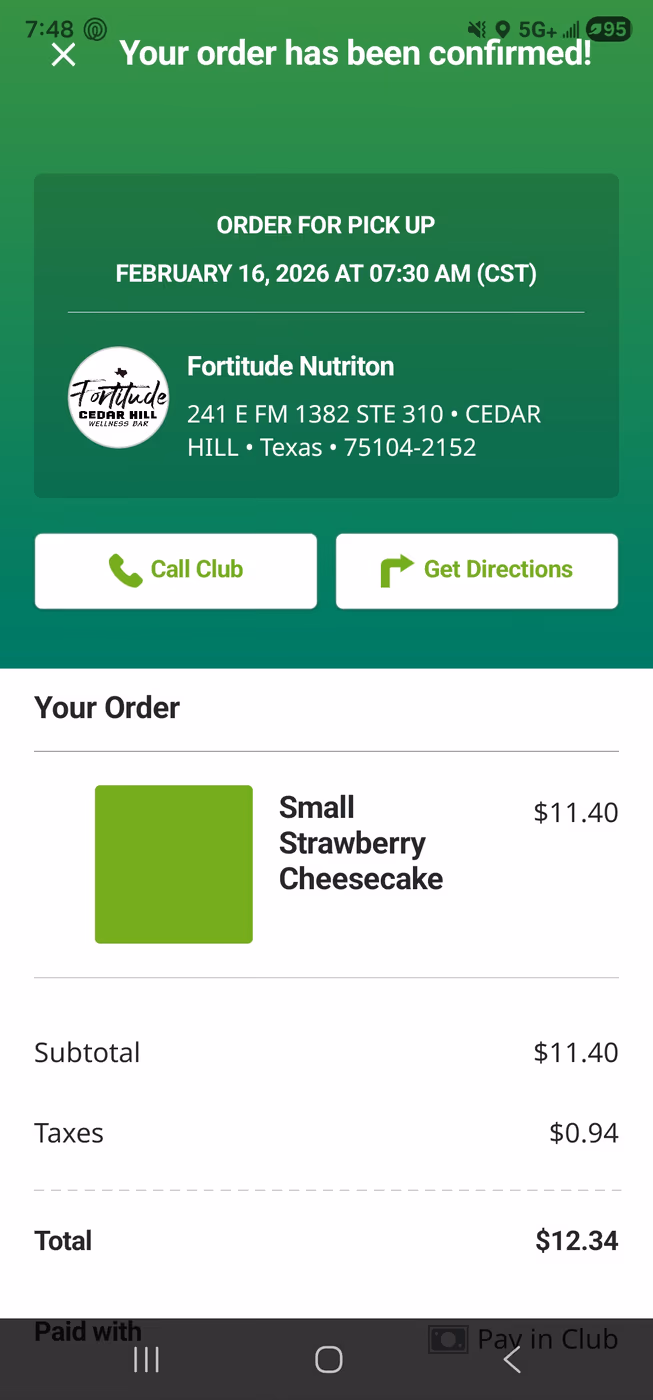The height and width of the screenshot is (1400, 653).
Task: Go to the home screen
Action: tap(328, 1359)
